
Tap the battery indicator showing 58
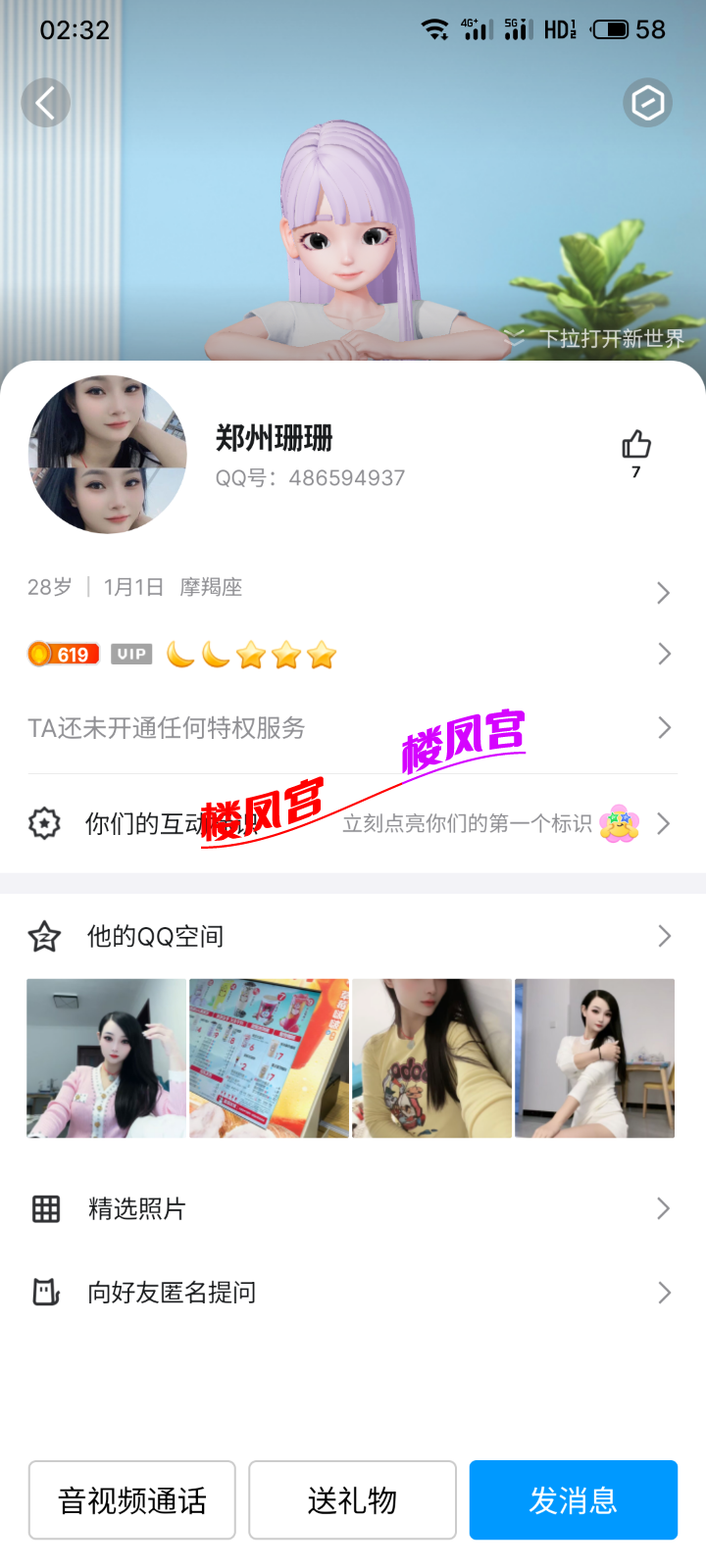611,29
